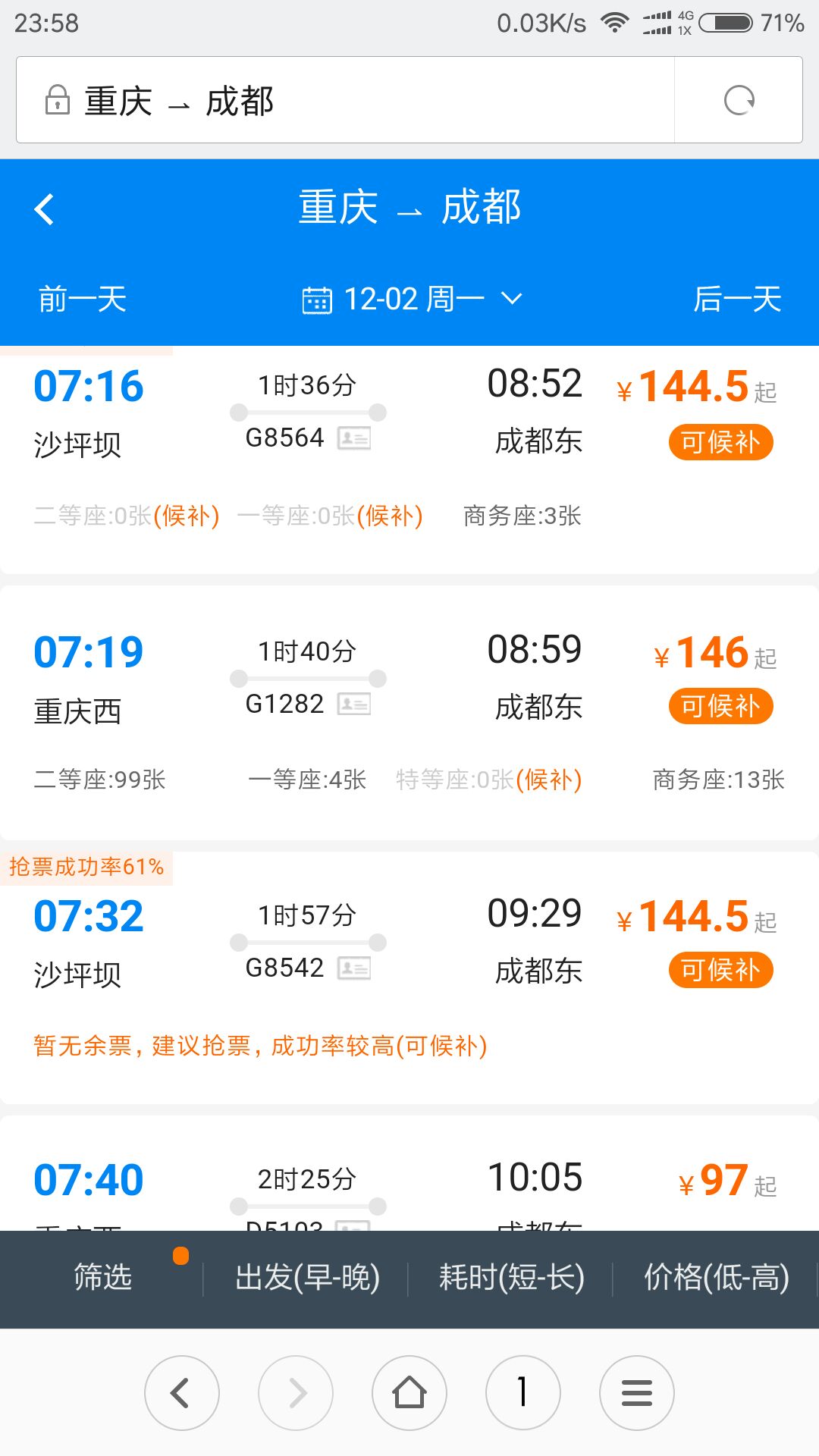Image resolution: width=819 pixels, height=1456 pixels.
Task: Open the browser hamburger menu
Action: tap(637, 1392)
